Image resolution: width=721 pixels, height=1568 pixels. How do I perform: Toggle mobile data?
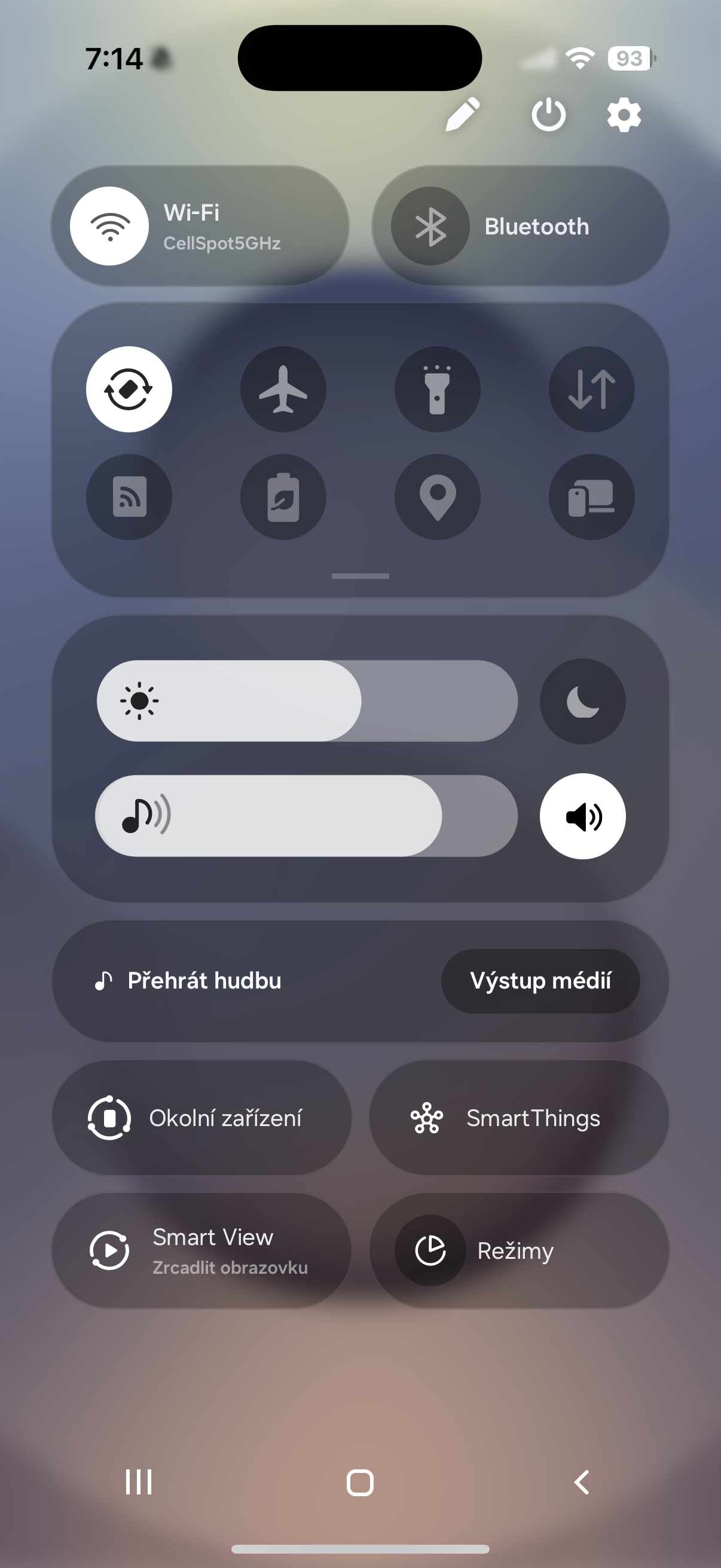coord(591,389)
